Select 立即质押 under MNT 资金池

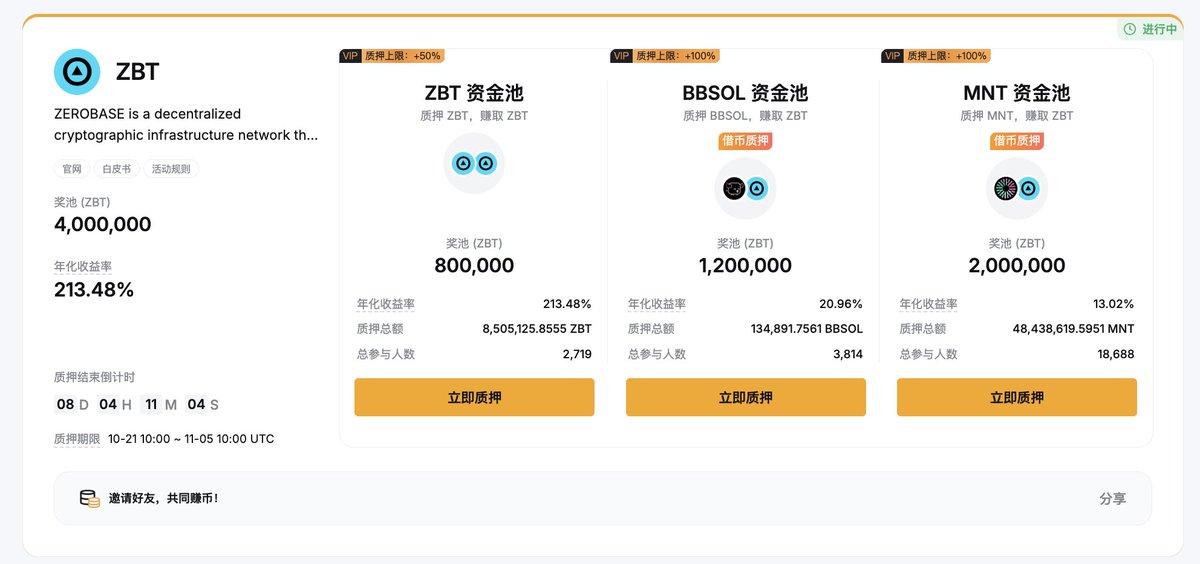[x=1016, y=397]
